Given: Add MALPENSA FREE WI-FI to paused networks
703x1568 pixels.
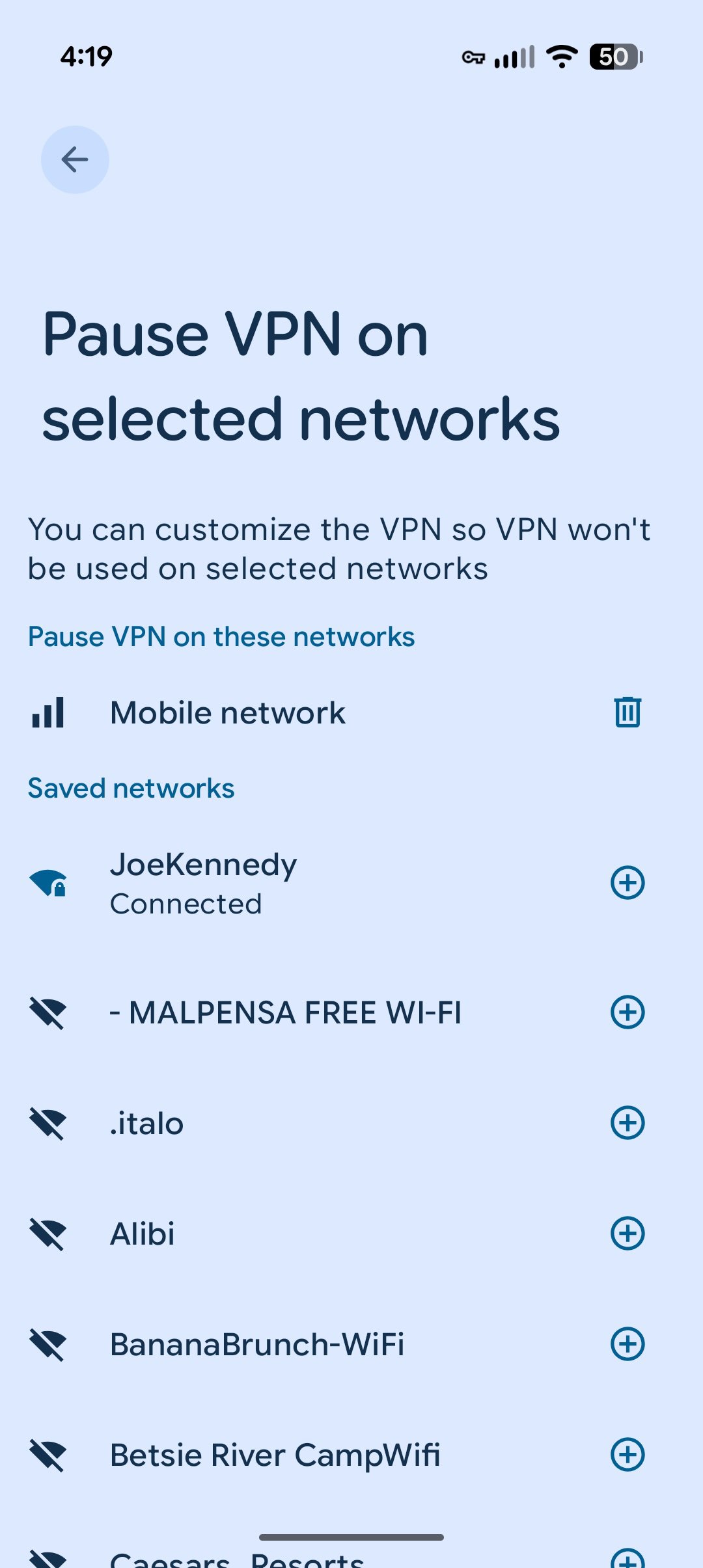Looking at the screenshot, I should coord(627,1012).
